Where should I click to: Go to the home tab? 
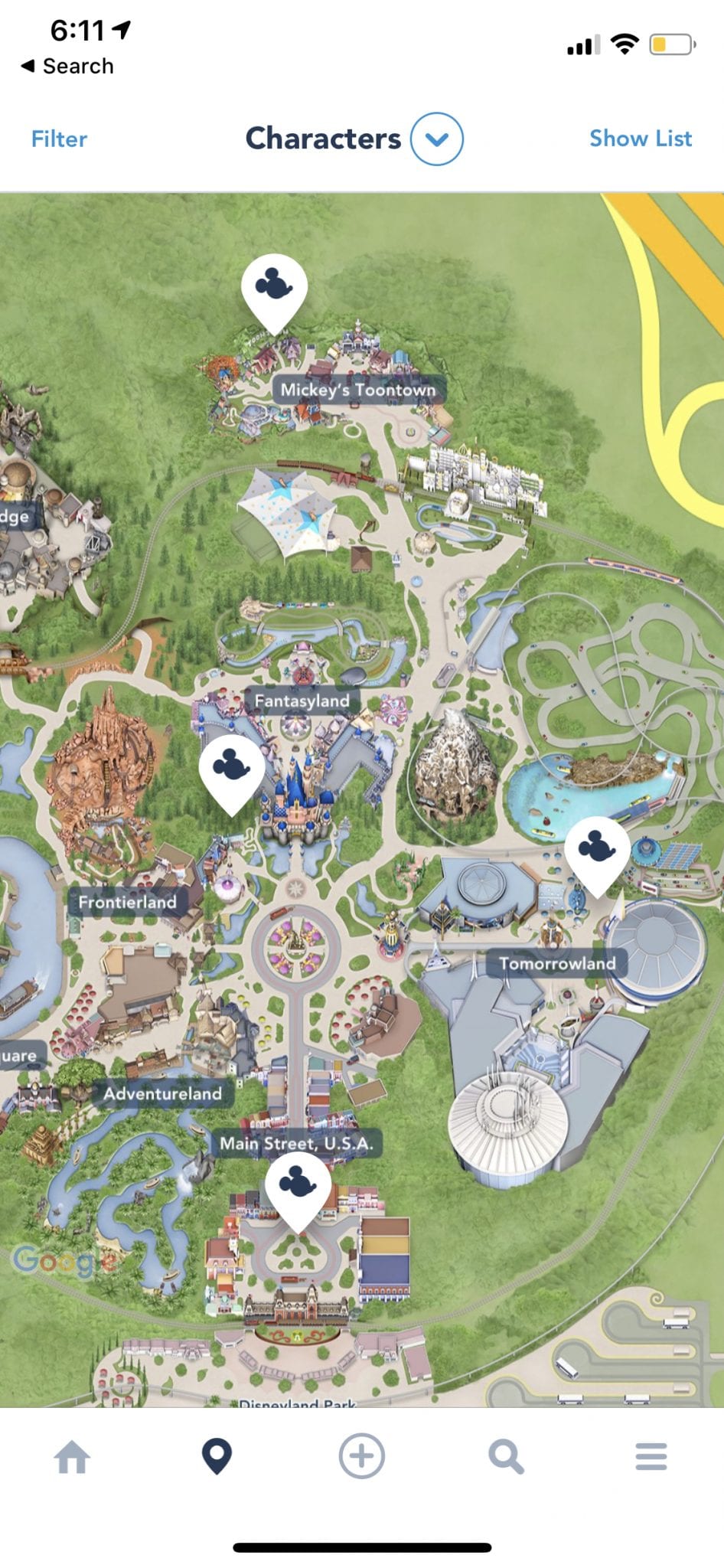tap(73, 1456)
